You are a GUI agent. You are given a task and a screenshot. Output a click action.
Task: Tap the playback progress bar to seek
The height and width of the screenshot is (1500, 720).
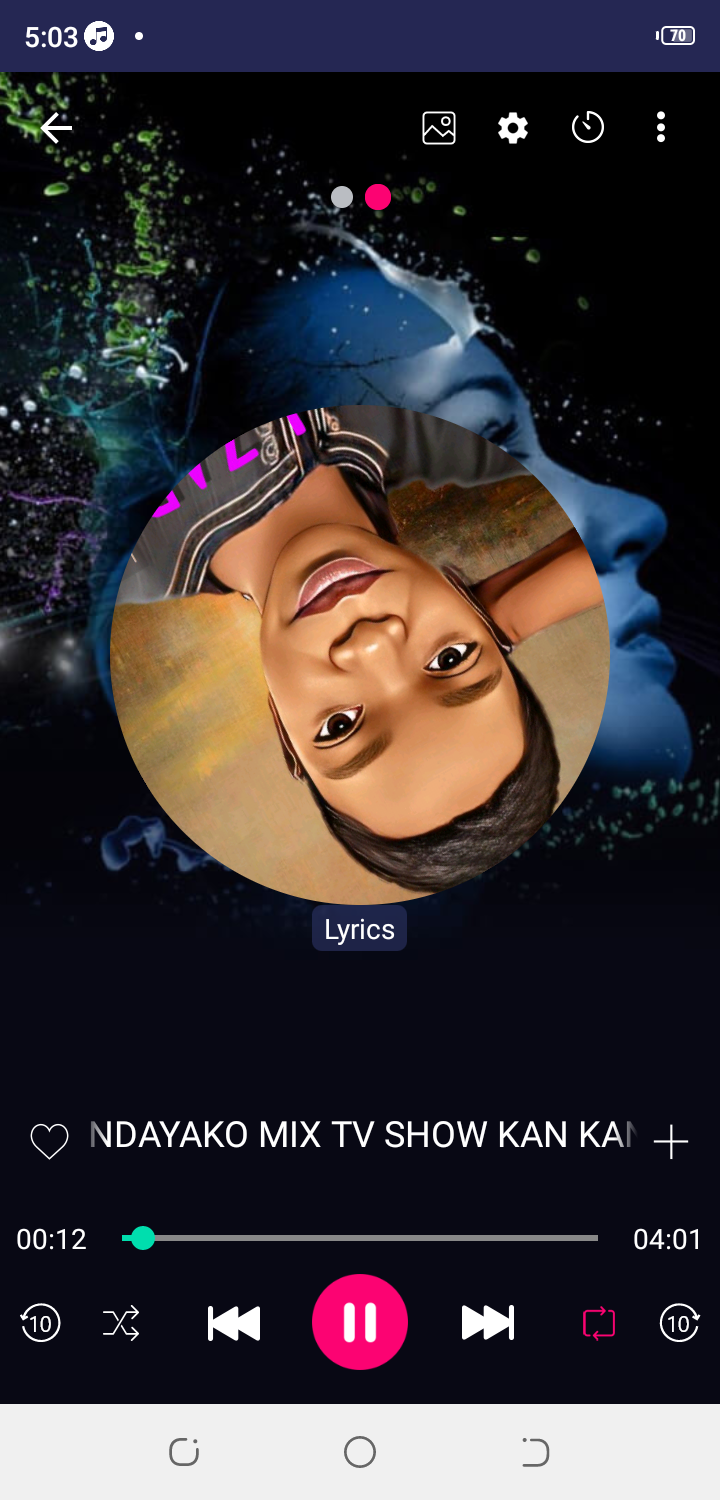click(360, 1238)
